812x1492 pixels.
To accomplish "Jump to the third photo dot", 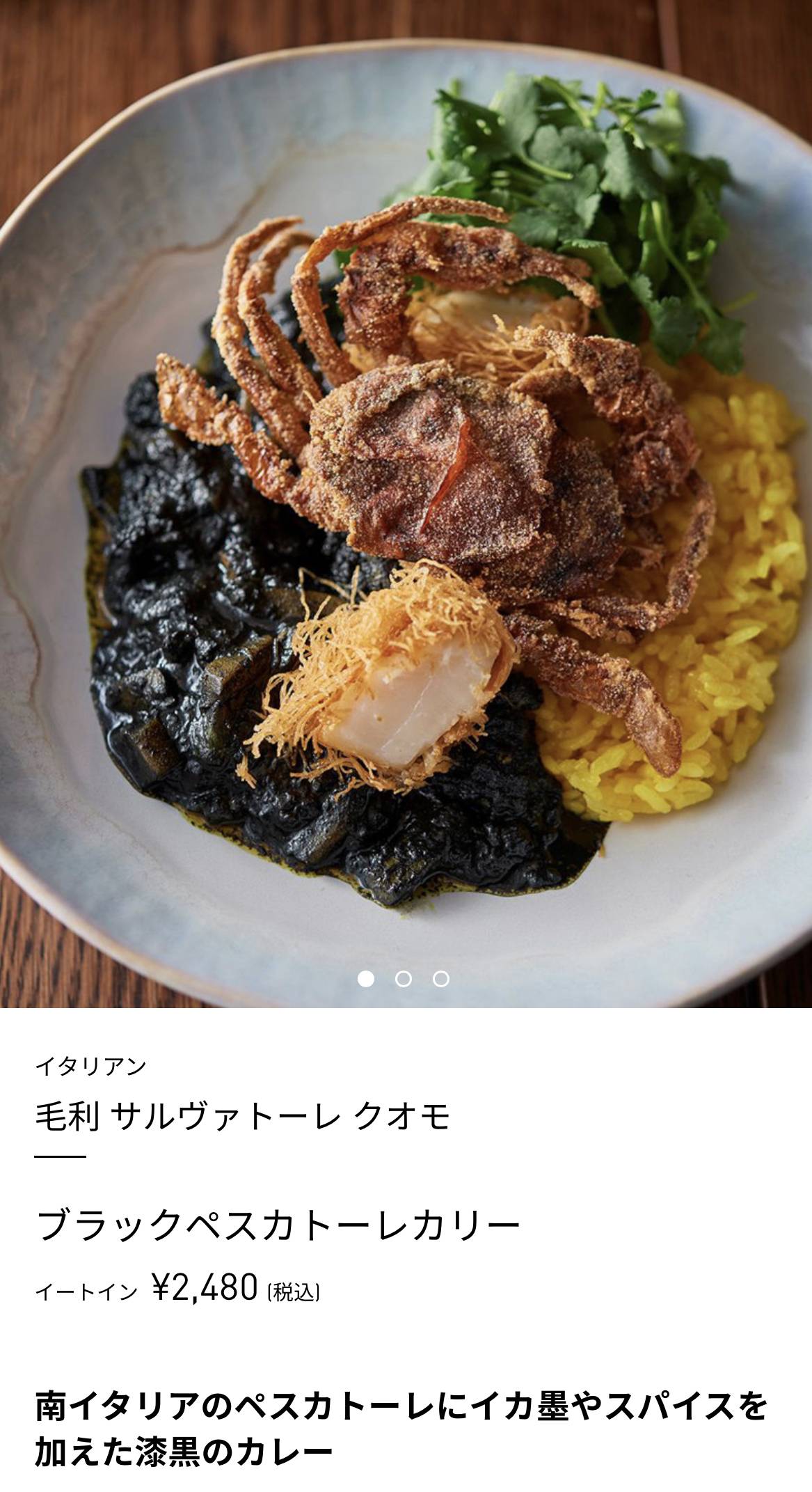I will [440, 979].
